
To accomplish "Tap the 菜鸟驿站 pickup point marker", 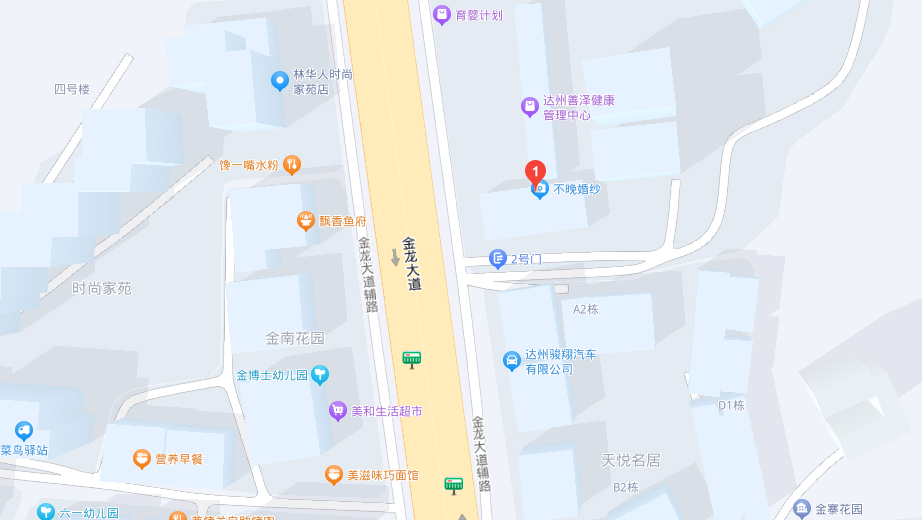I will click(23, 432).
